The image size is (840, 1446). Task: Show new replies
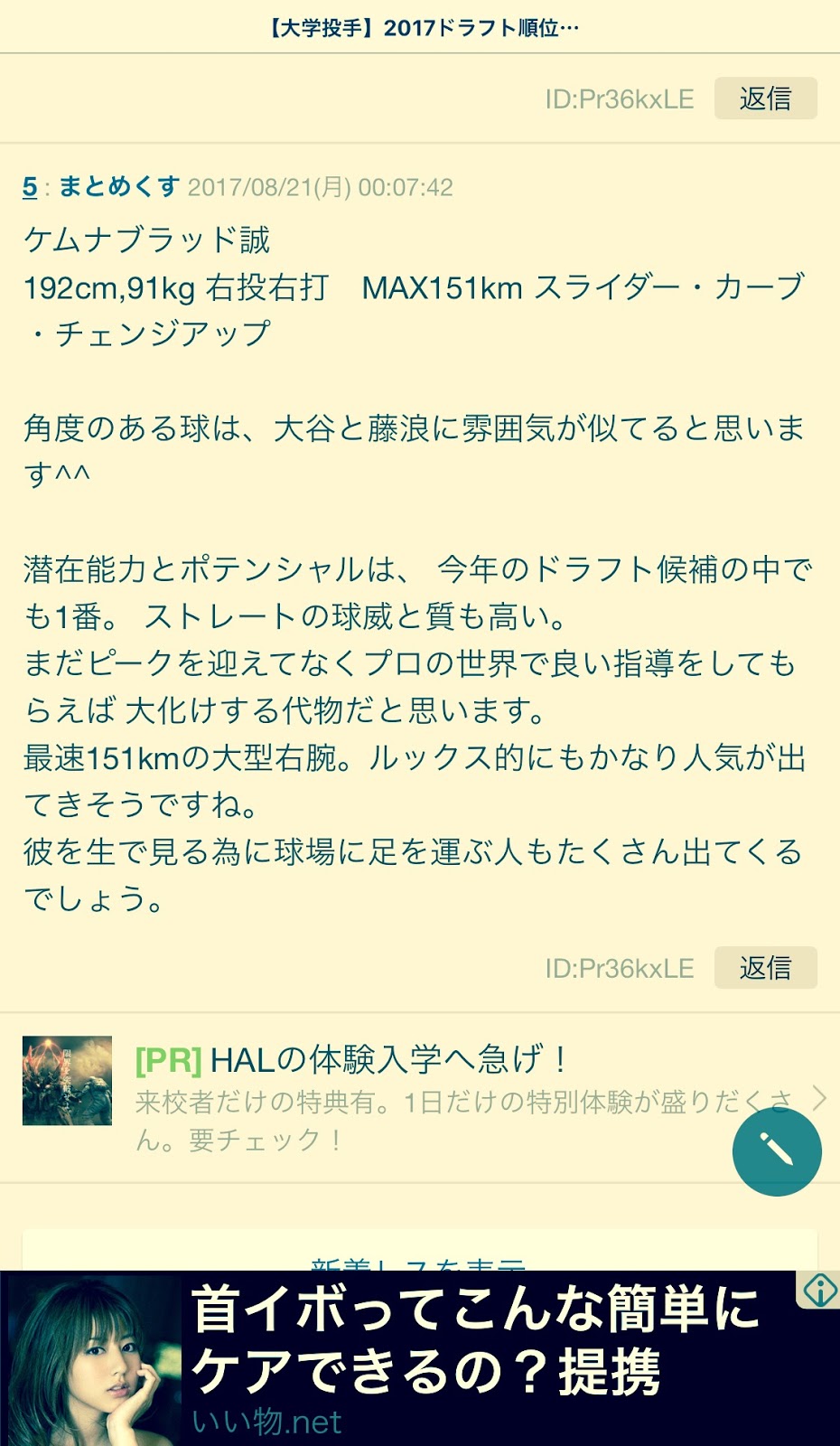pos(417,1260)
